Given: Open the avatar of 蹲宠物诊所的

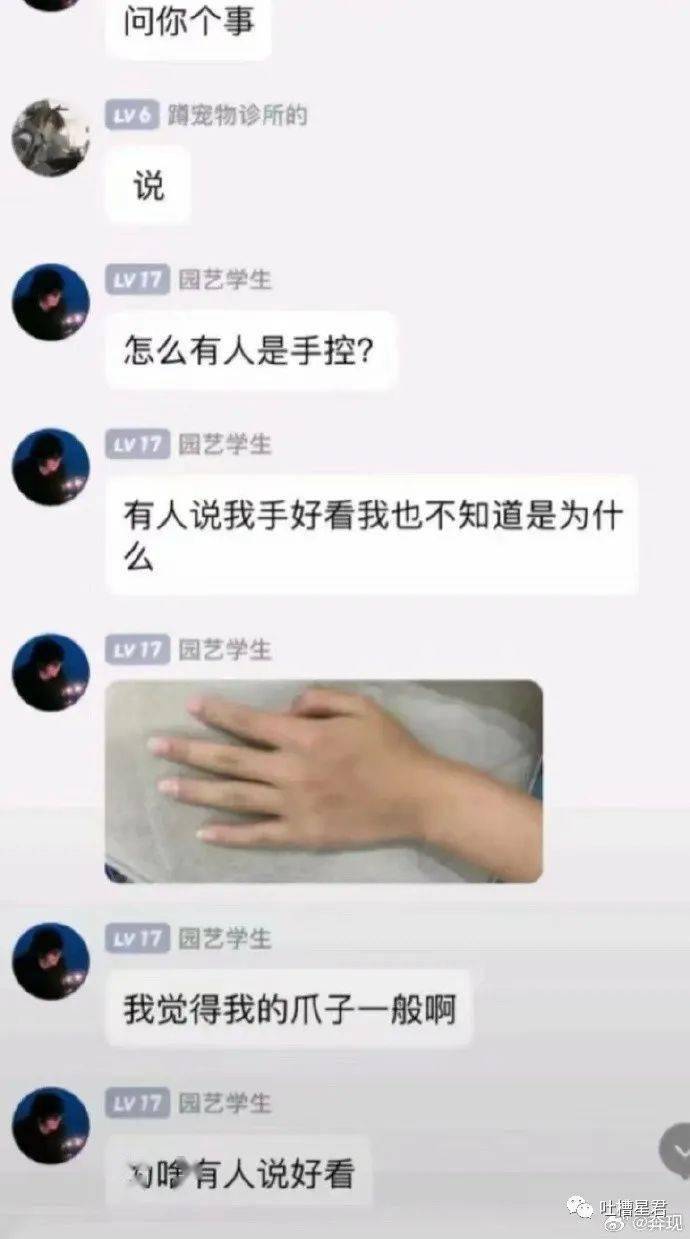Looking at the screenshot, I should coord(50,138).
